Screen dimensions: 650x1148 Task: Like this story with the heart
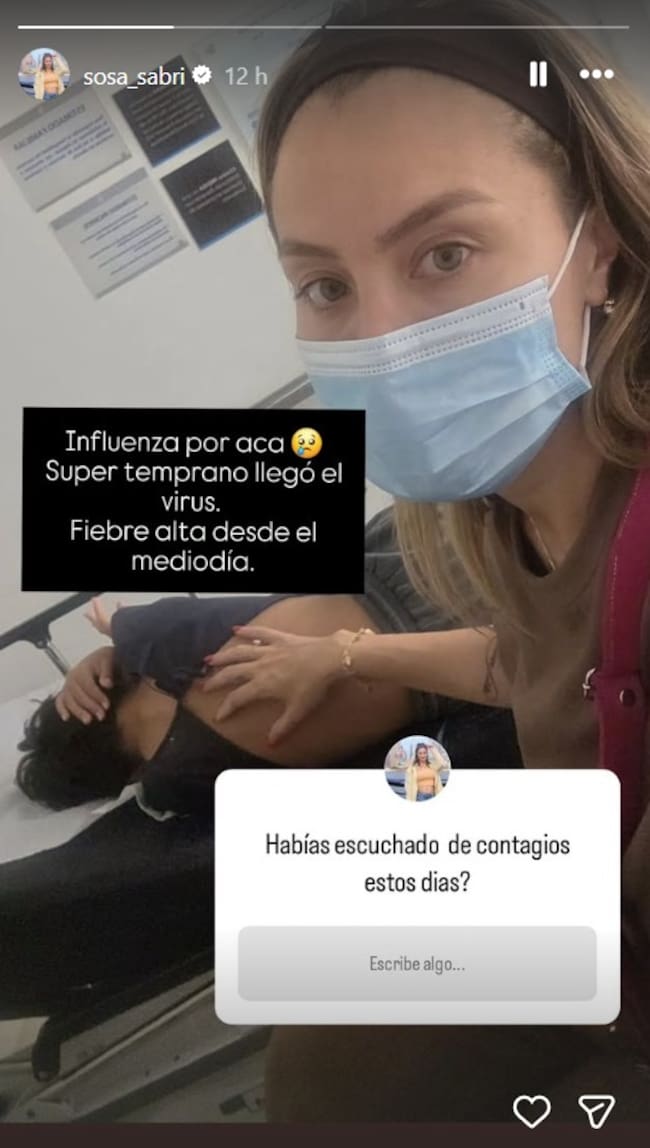point(531,1110)
